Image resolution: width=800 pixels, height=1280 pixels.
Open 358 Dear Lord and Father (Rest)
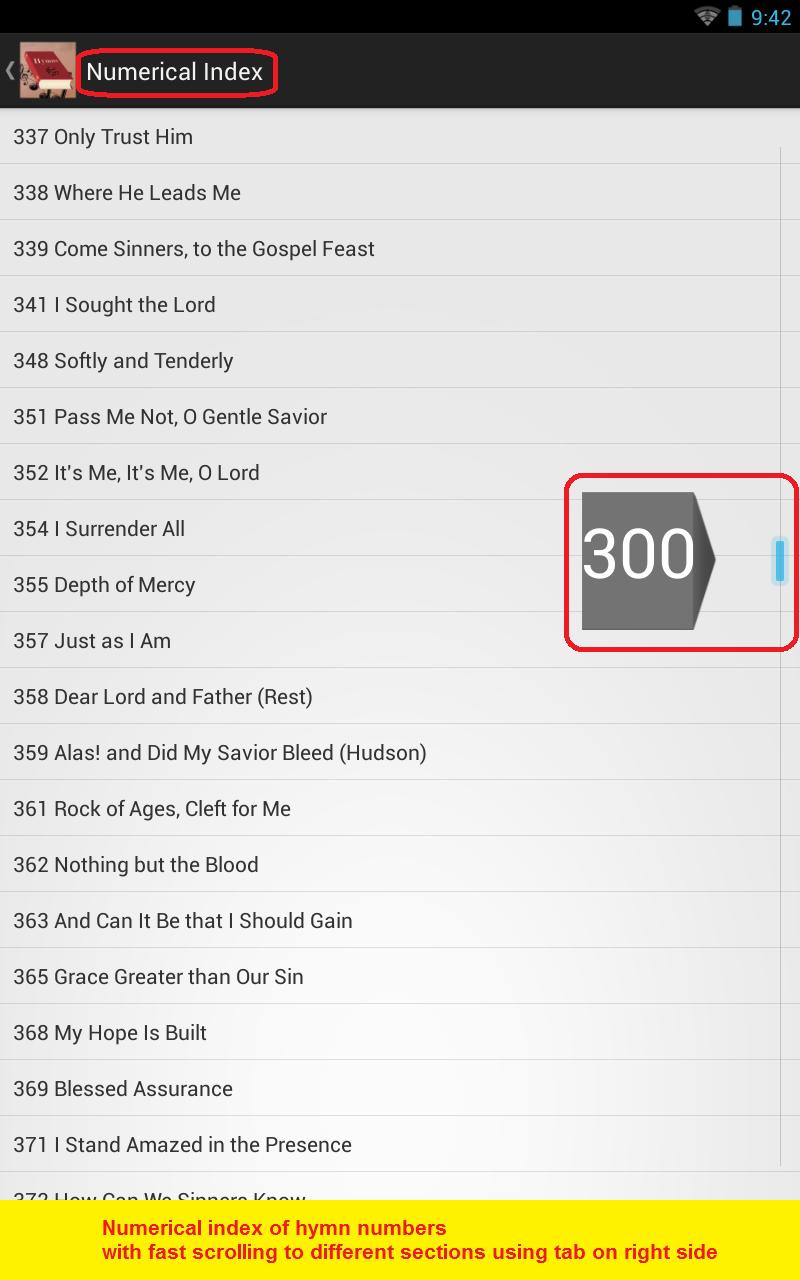point(163,697)
